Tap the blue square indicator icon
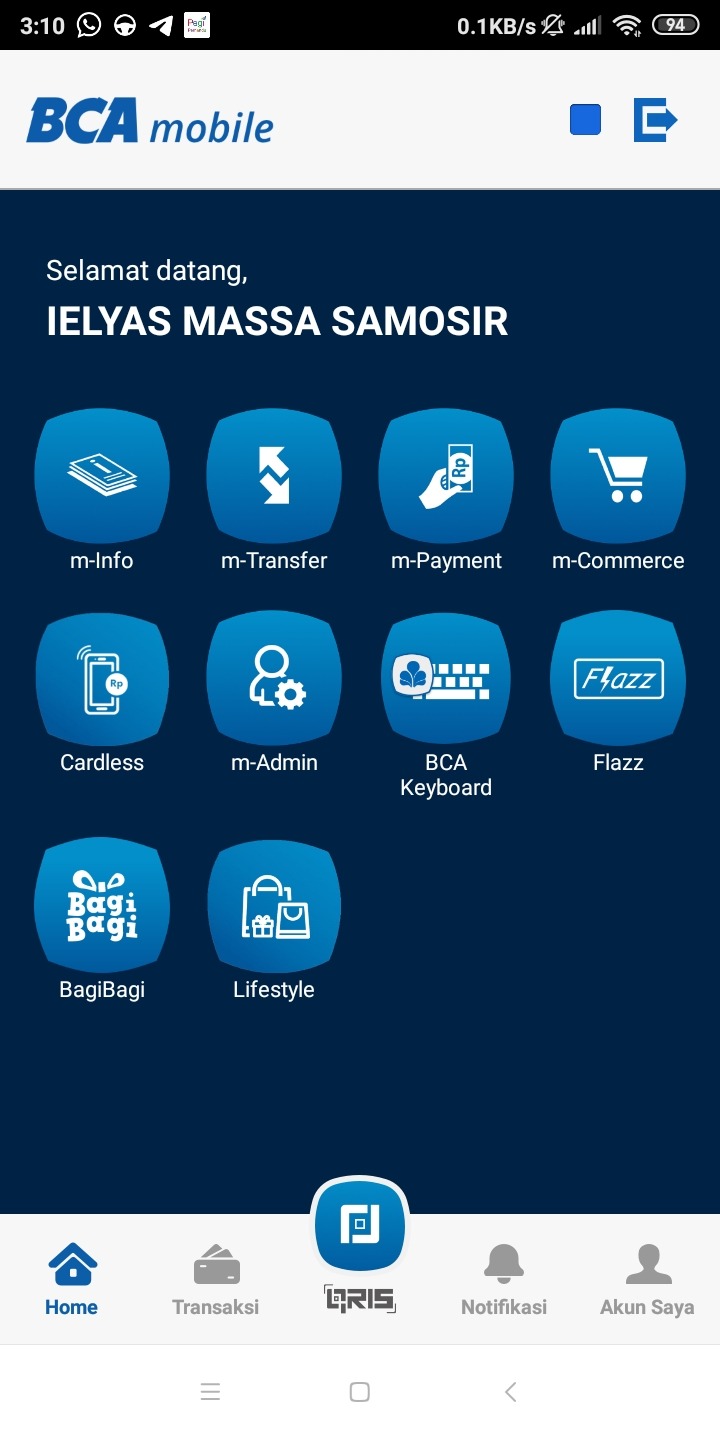The width and height of the screenshot is (720, 1440). (585, 120)
